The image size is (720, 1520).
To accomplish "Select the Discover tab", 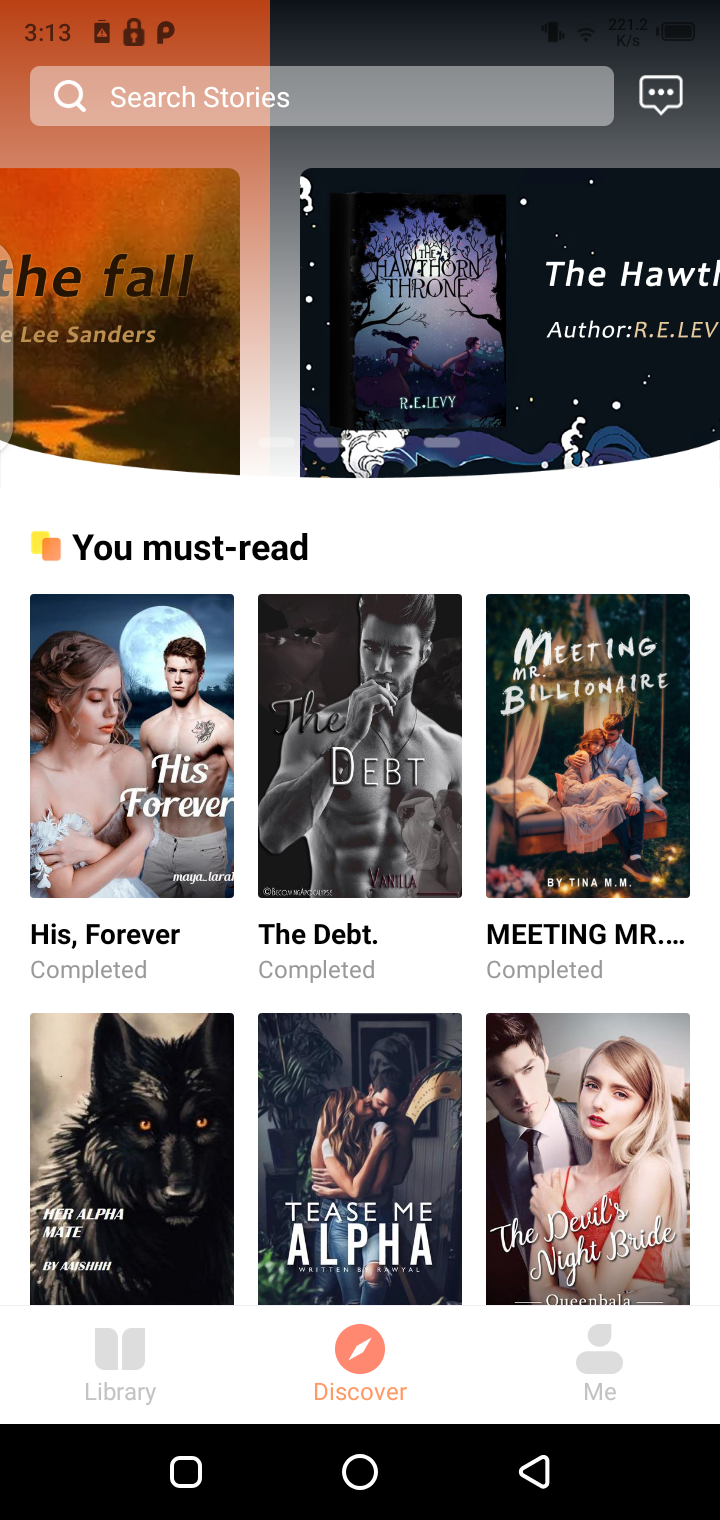I will click(x=360, y=1364).
